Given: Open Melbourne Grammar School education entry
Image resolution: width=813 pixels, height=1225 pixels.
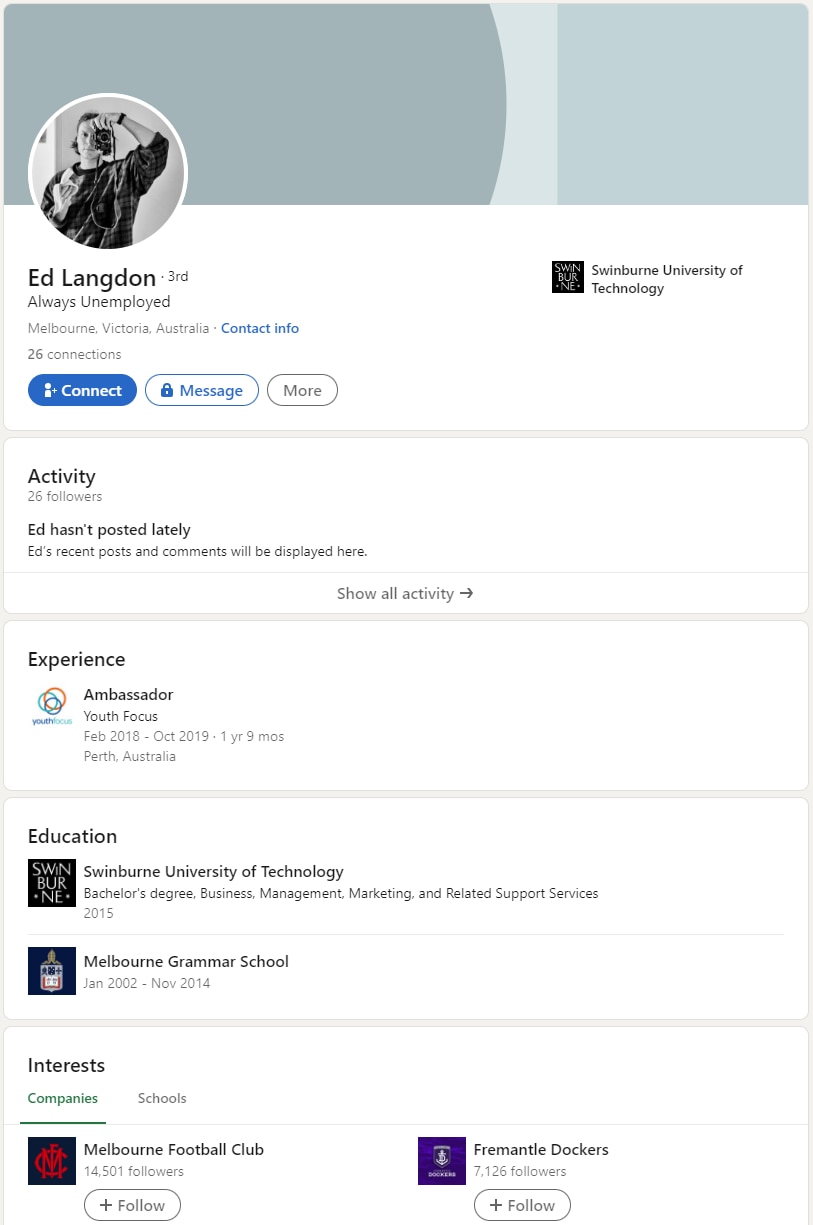Looking at the screenshot, I should pyautogui.click(x=186, y=961).
